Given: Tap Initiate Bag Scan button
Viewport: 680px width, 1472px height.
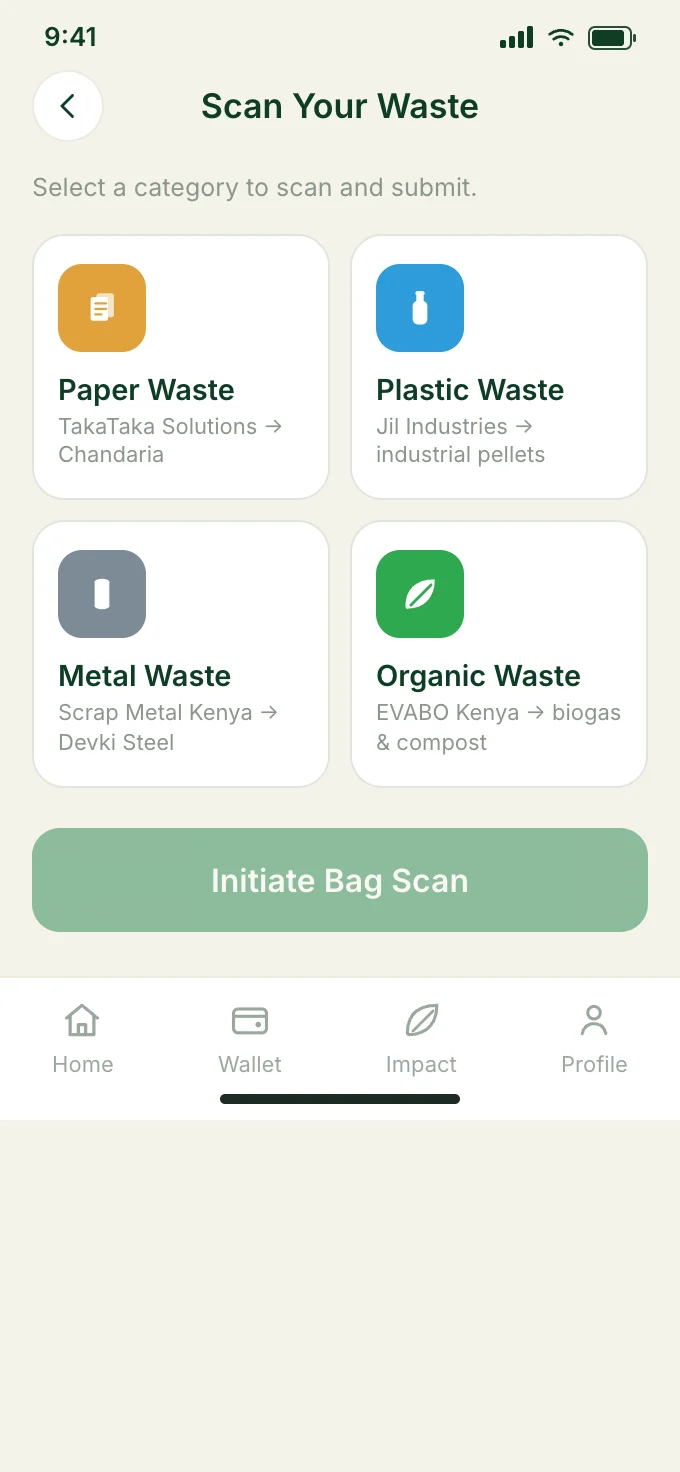Looking at the screenshot, I should click(340, 880).
